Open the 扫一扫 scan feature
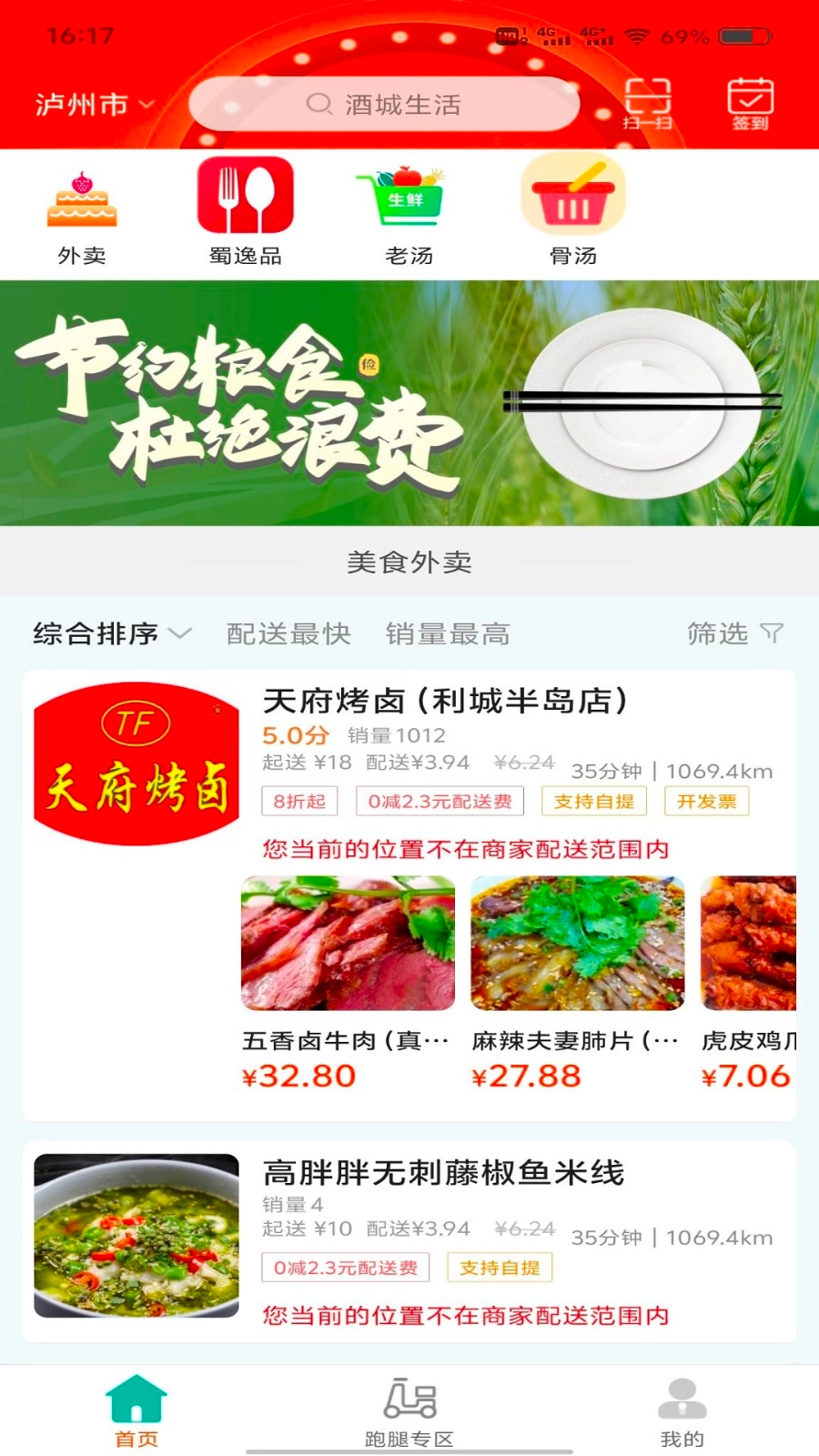Image resolution: width=819 pixels, height=1456 pixels. pyautogui.click(x=648, y=103)
